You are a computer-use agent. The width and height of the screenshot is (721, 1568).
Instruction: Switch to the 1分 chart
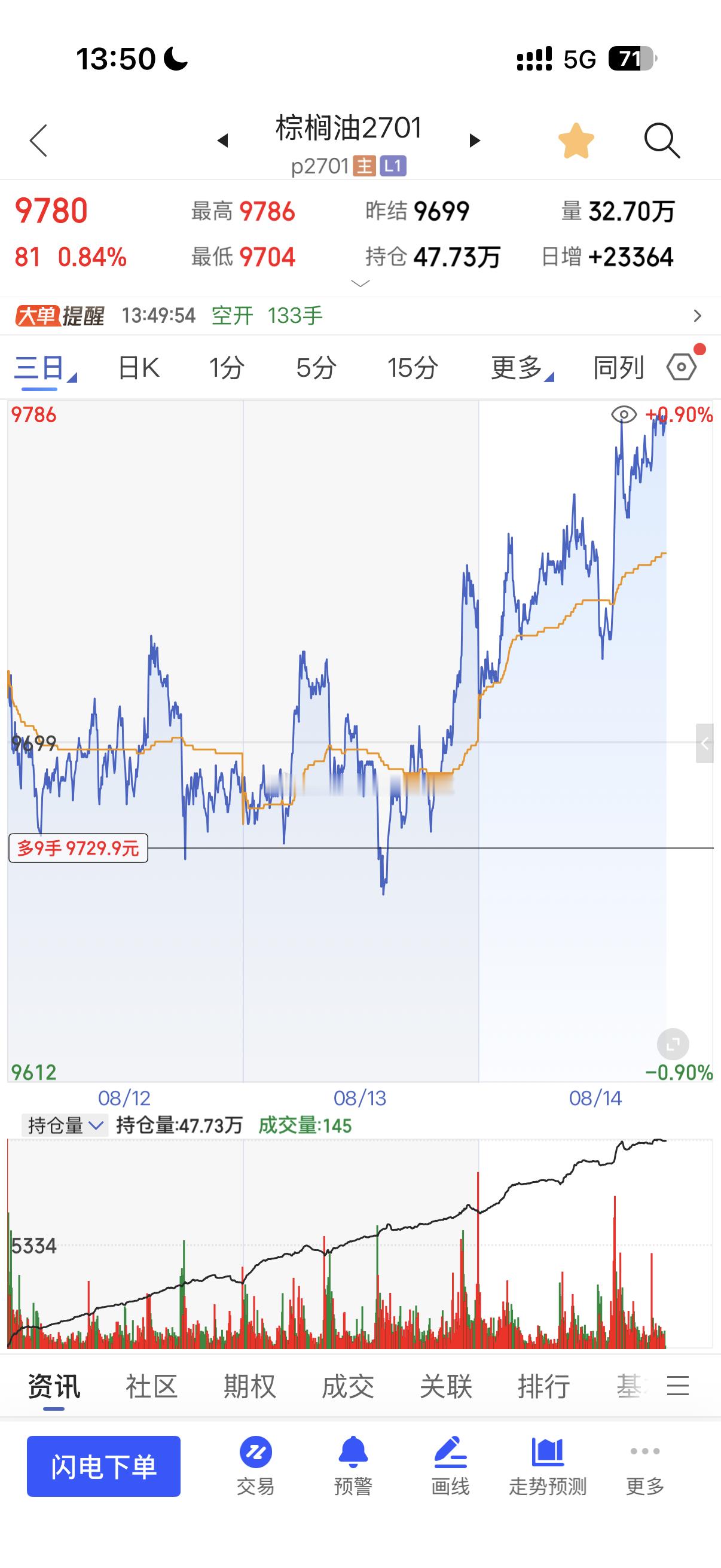coord(227,368)
